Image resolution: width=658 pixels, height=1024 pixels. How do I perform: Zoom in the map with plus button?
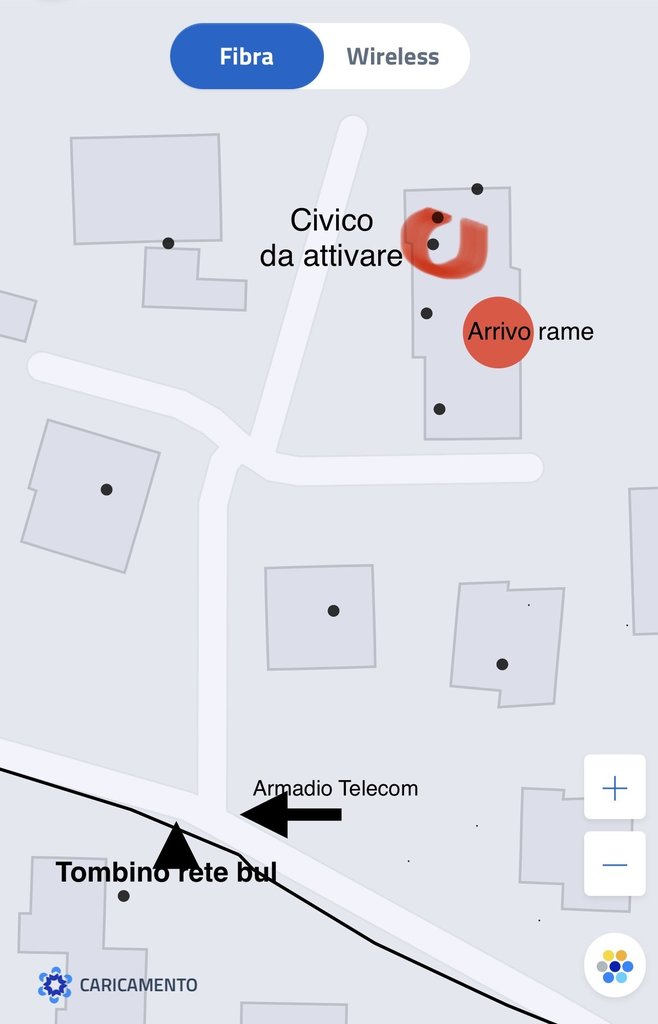click(614, 788)
